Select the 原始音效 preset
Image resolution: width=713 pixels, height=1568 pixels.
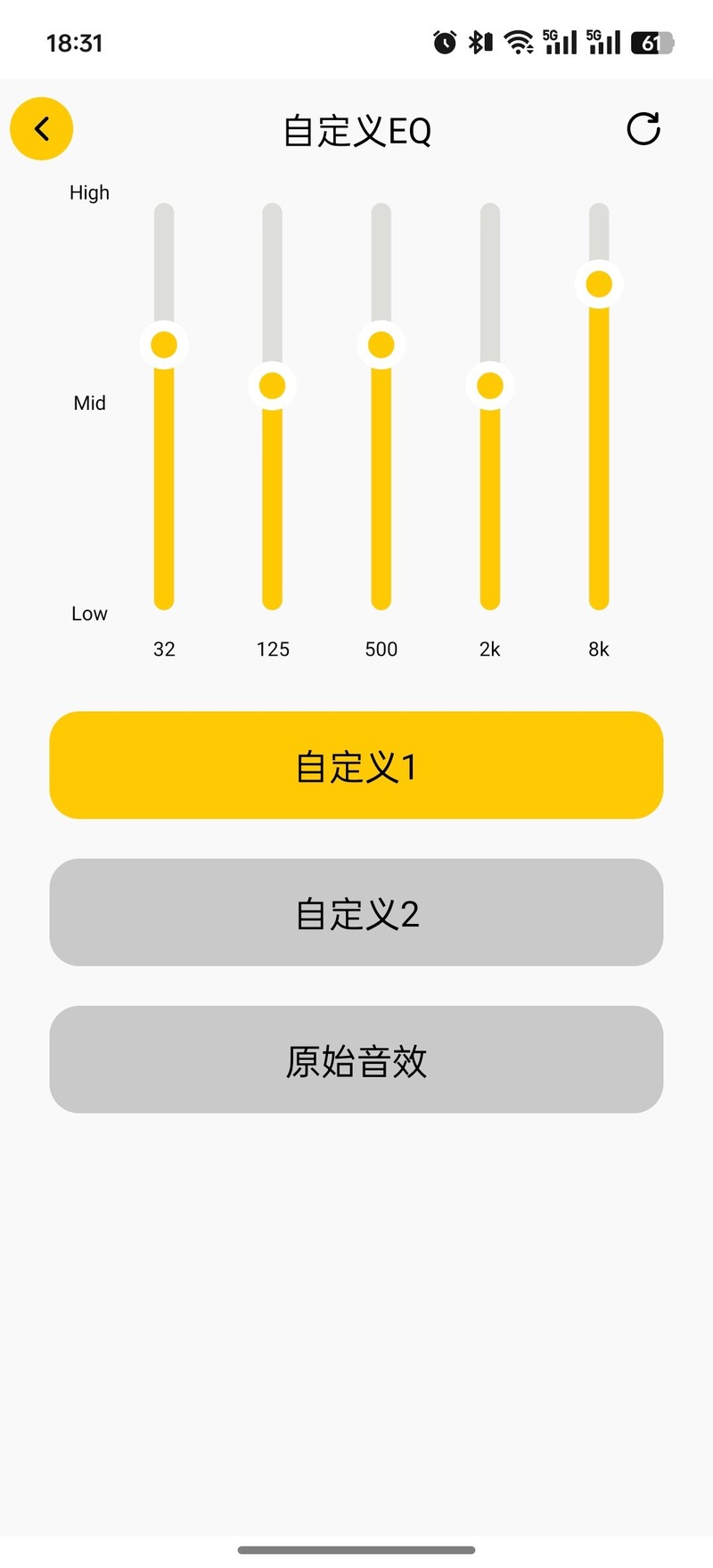coord(356,1060)
